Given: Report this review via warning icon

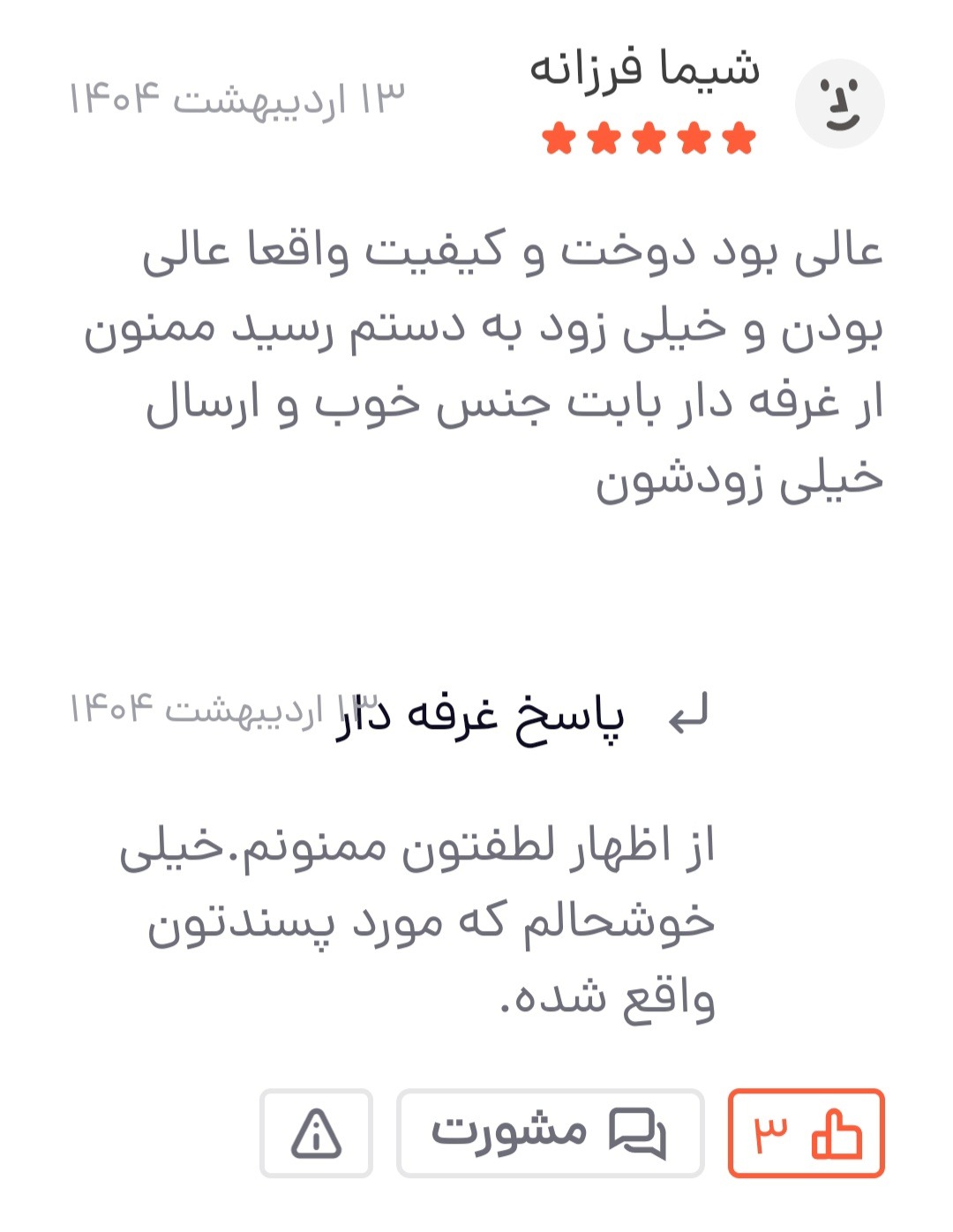Looking at the screenshot, I should (316, 1133).
